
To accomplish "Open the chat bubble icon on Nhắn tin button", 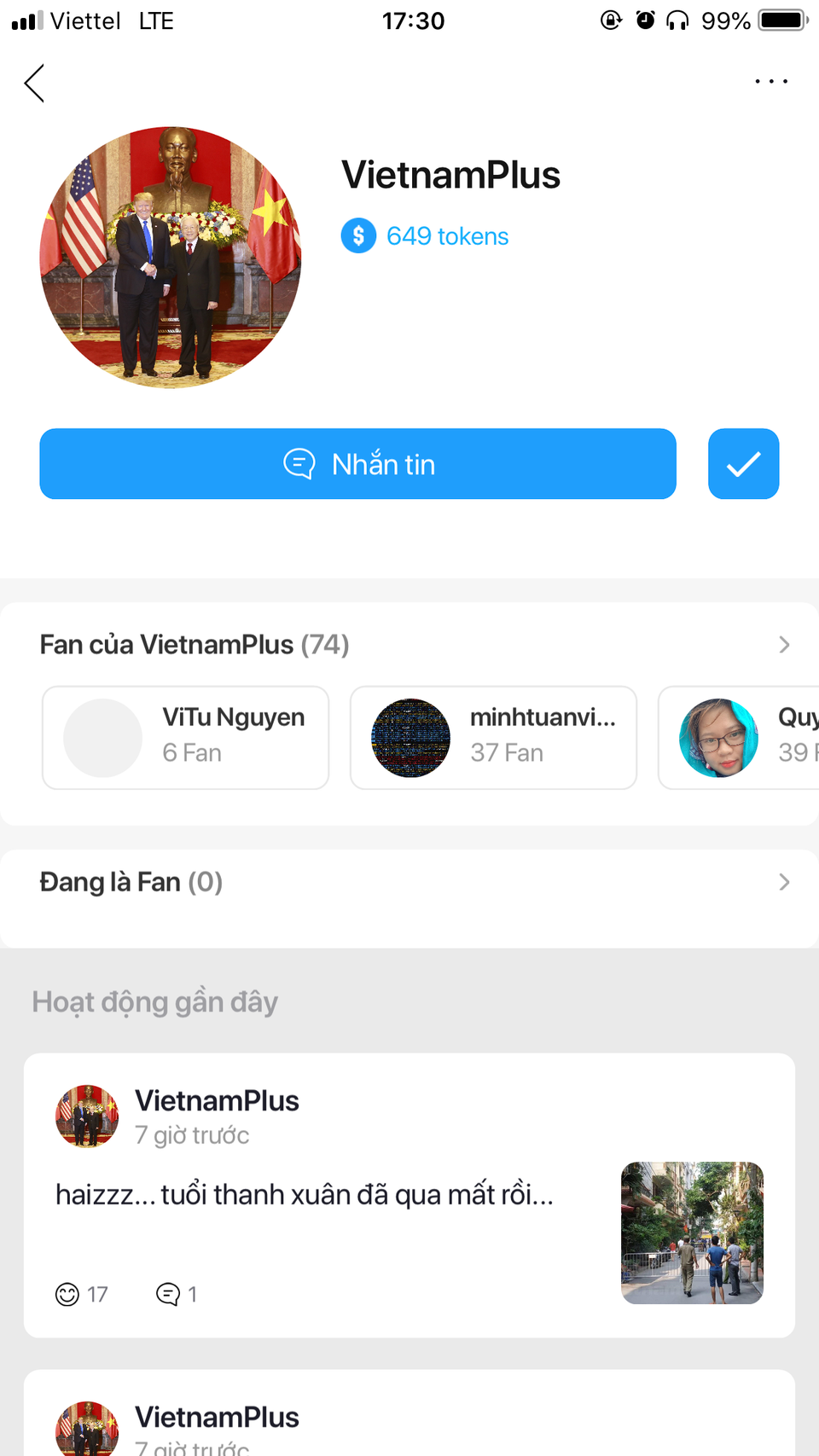I will coord(299,464).
